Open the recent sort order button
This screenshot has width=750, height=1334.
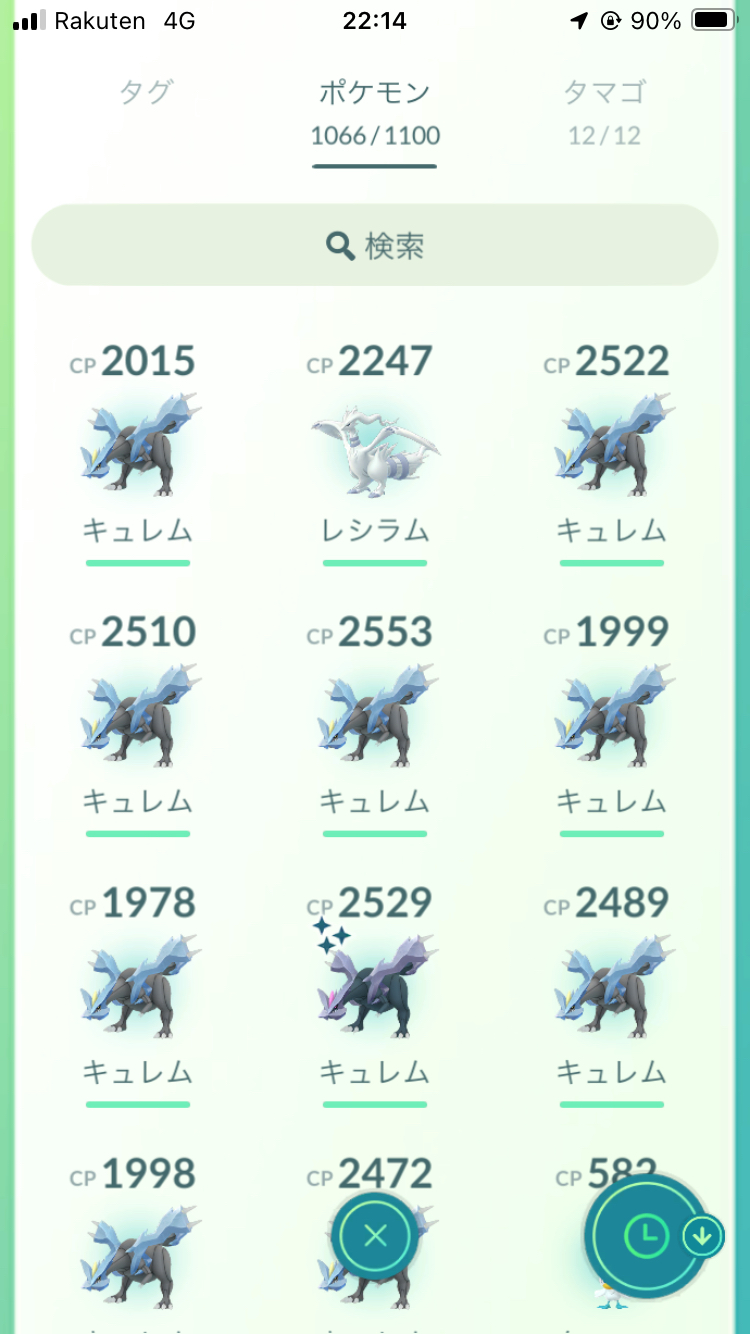648,1237
